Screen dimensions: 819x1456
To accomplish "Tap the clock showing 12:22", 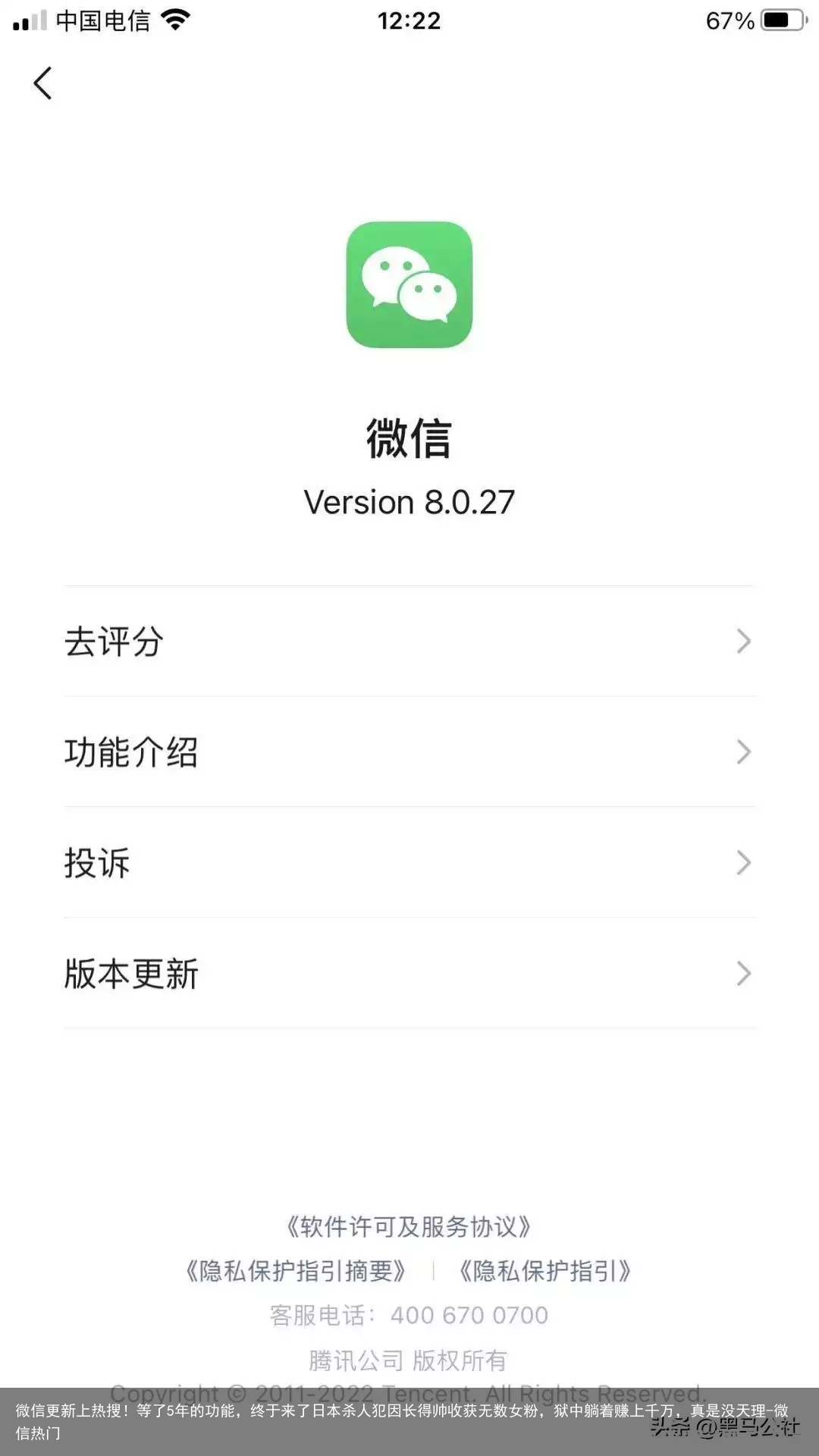I will tap(409, 20).
